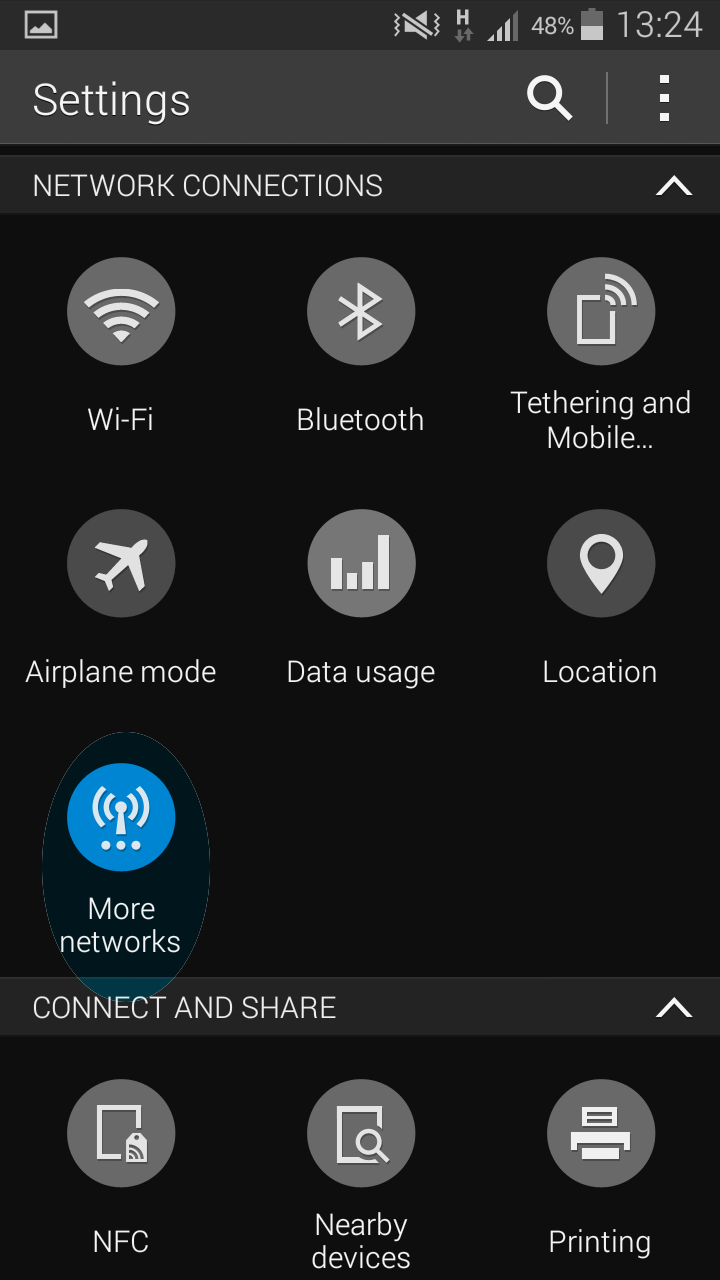Open Bluetooth settings
Screen dimensions: 720x1280
(360, 347)
